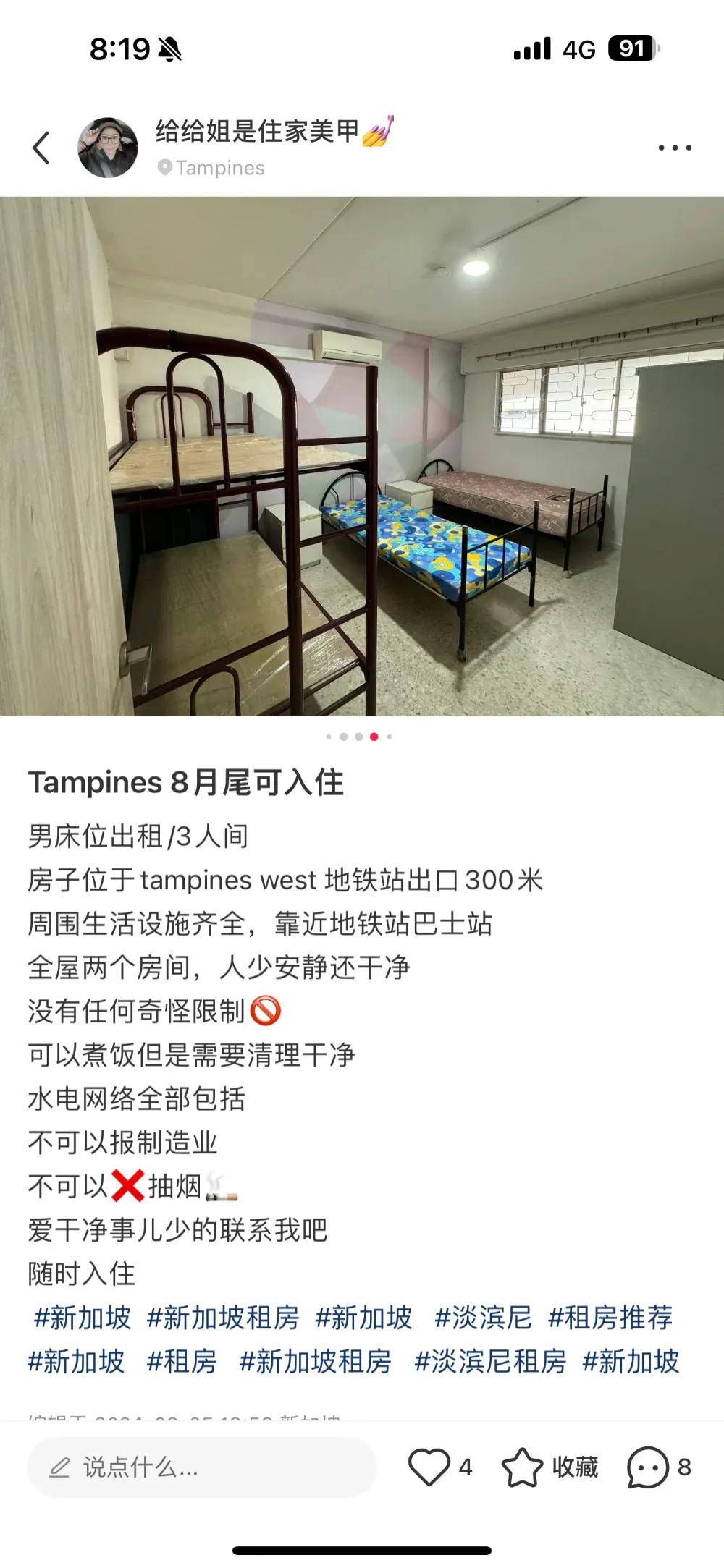Like this post with the heart
The width and height of the screenshot is (724, 1568).
[x=429, y=1467]
